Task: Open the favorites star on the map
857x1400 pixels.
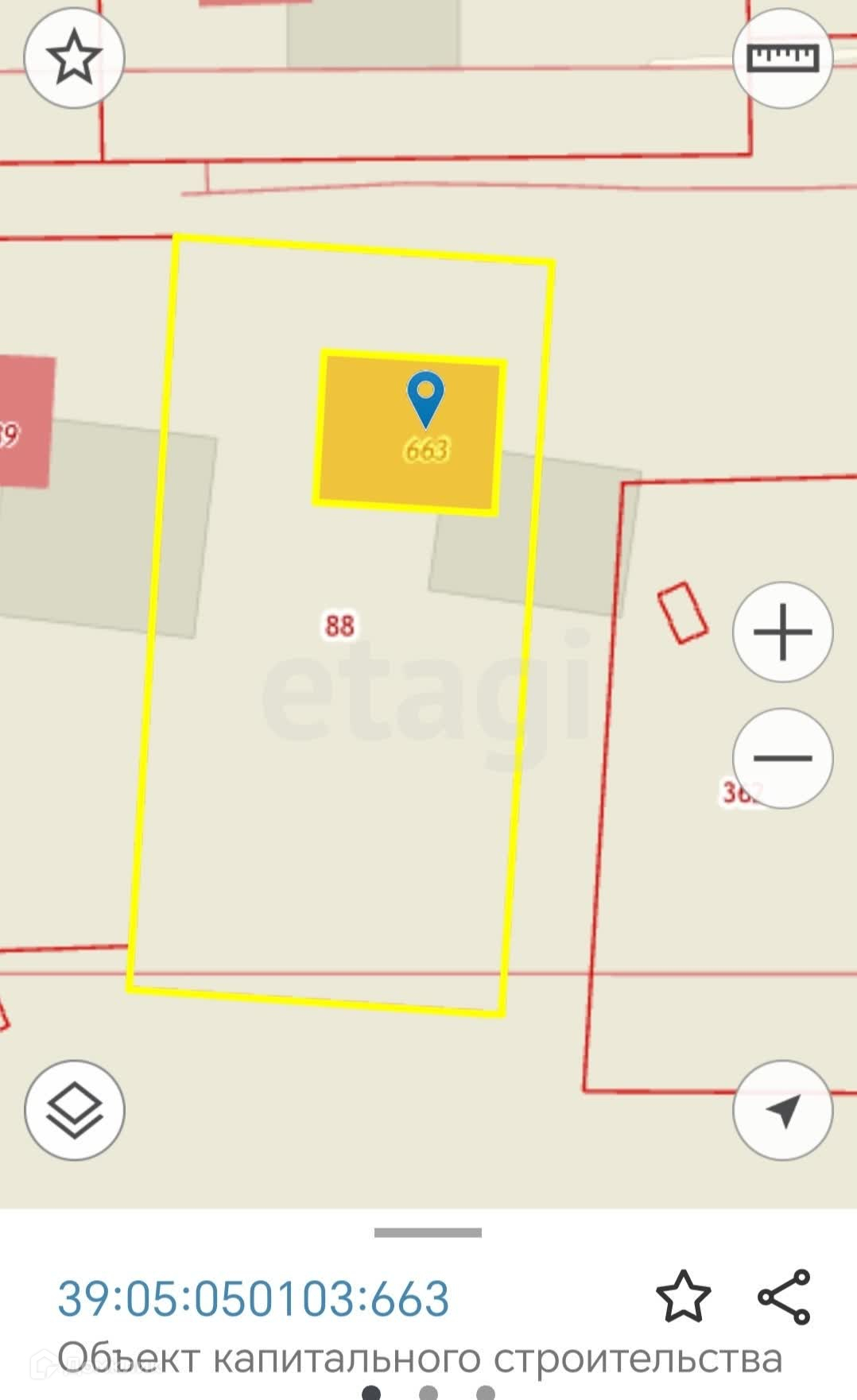Action: (74, 57)
